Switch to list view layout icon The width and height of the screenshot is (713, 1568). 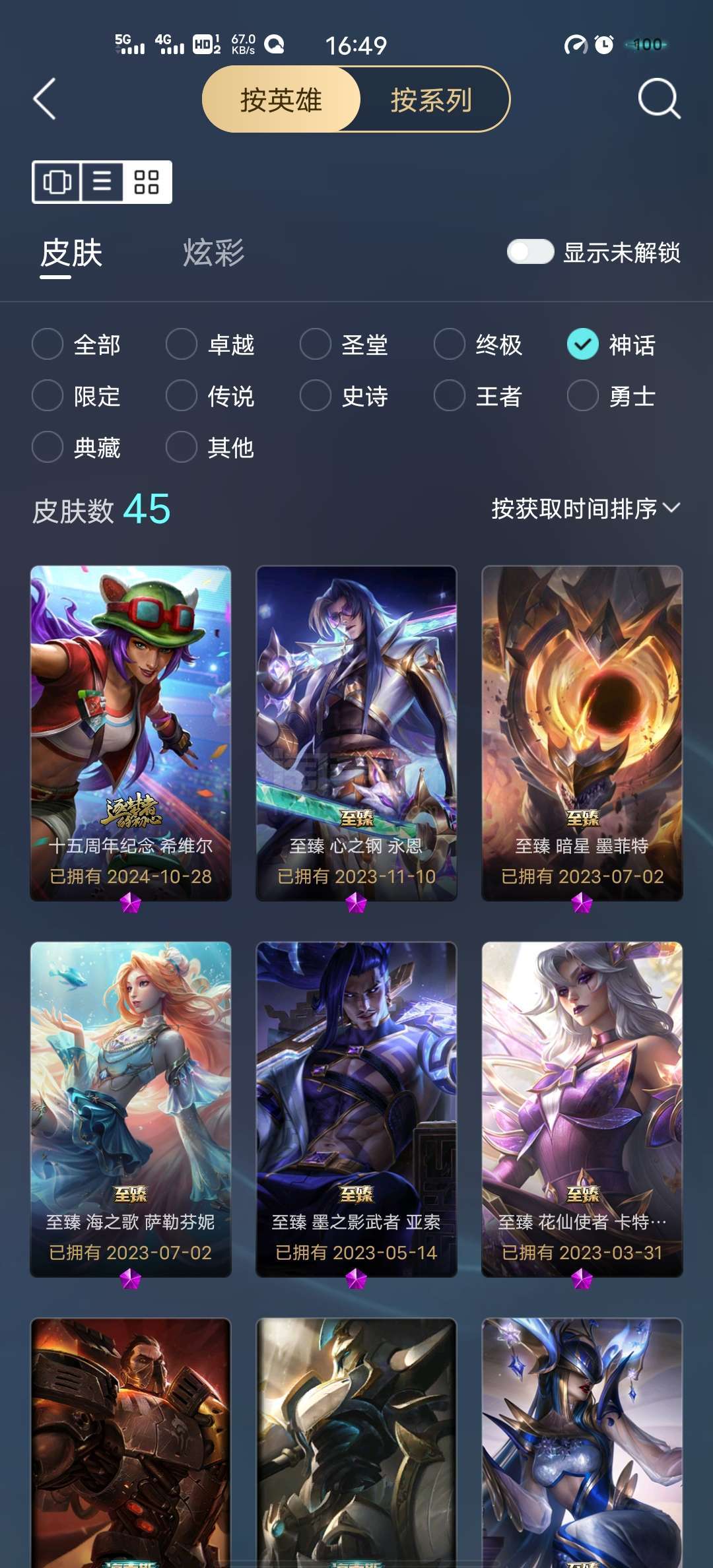102,181
